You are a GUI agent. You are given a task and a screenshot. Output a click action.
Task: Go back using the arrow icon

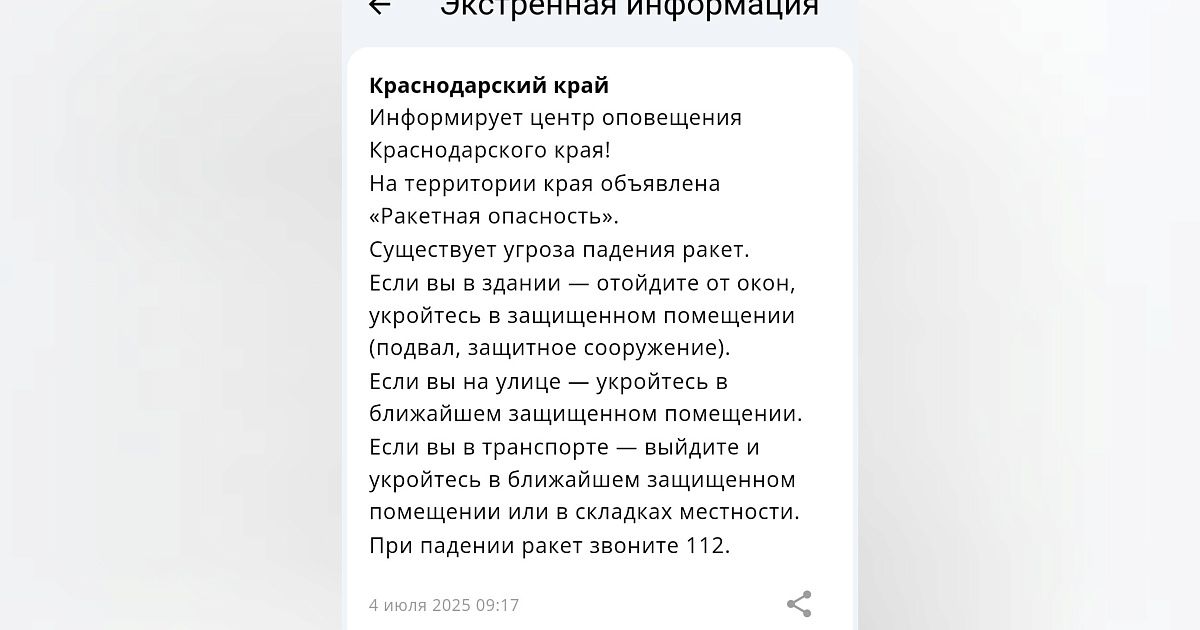379,7
